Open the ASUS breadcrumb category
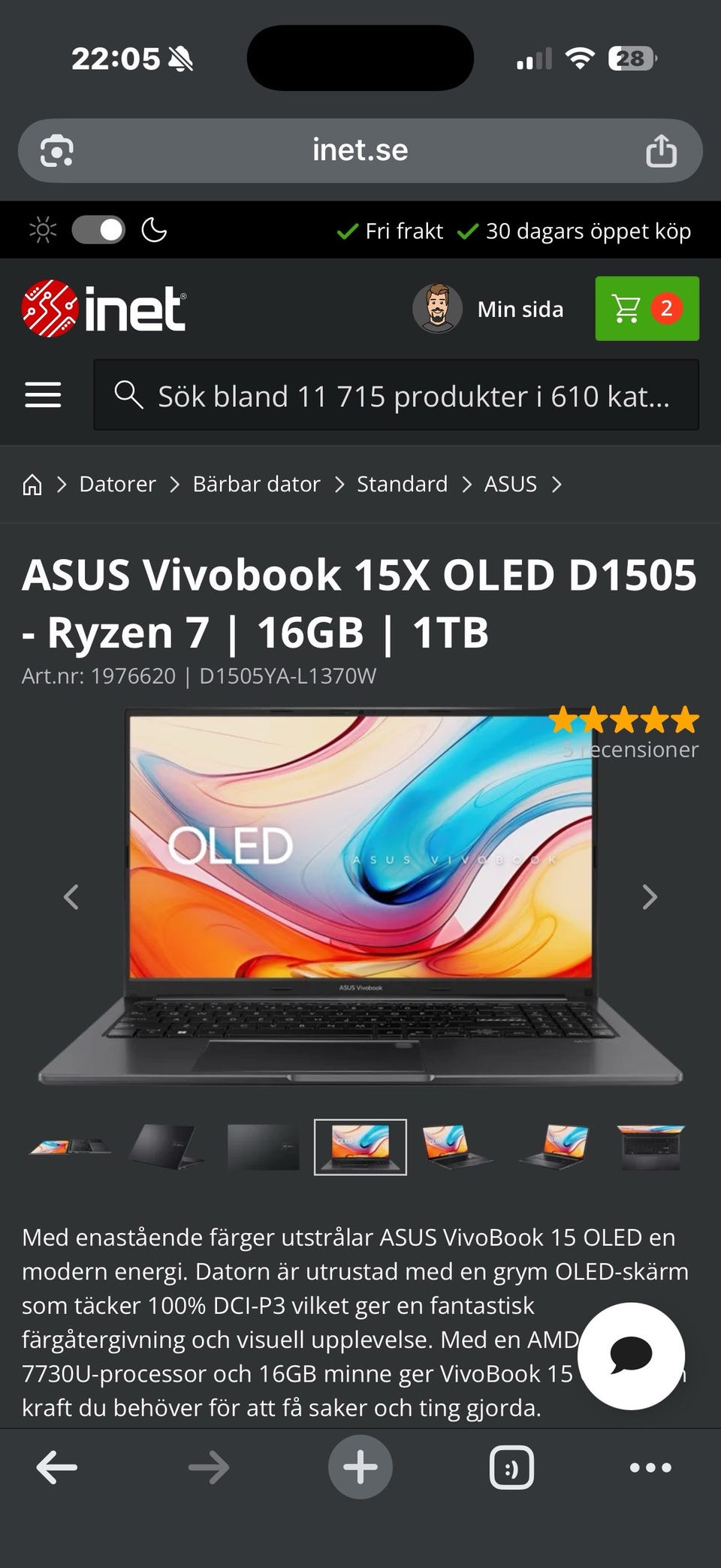The height and width of the screenshot is (1568, 721). [510, 484]
